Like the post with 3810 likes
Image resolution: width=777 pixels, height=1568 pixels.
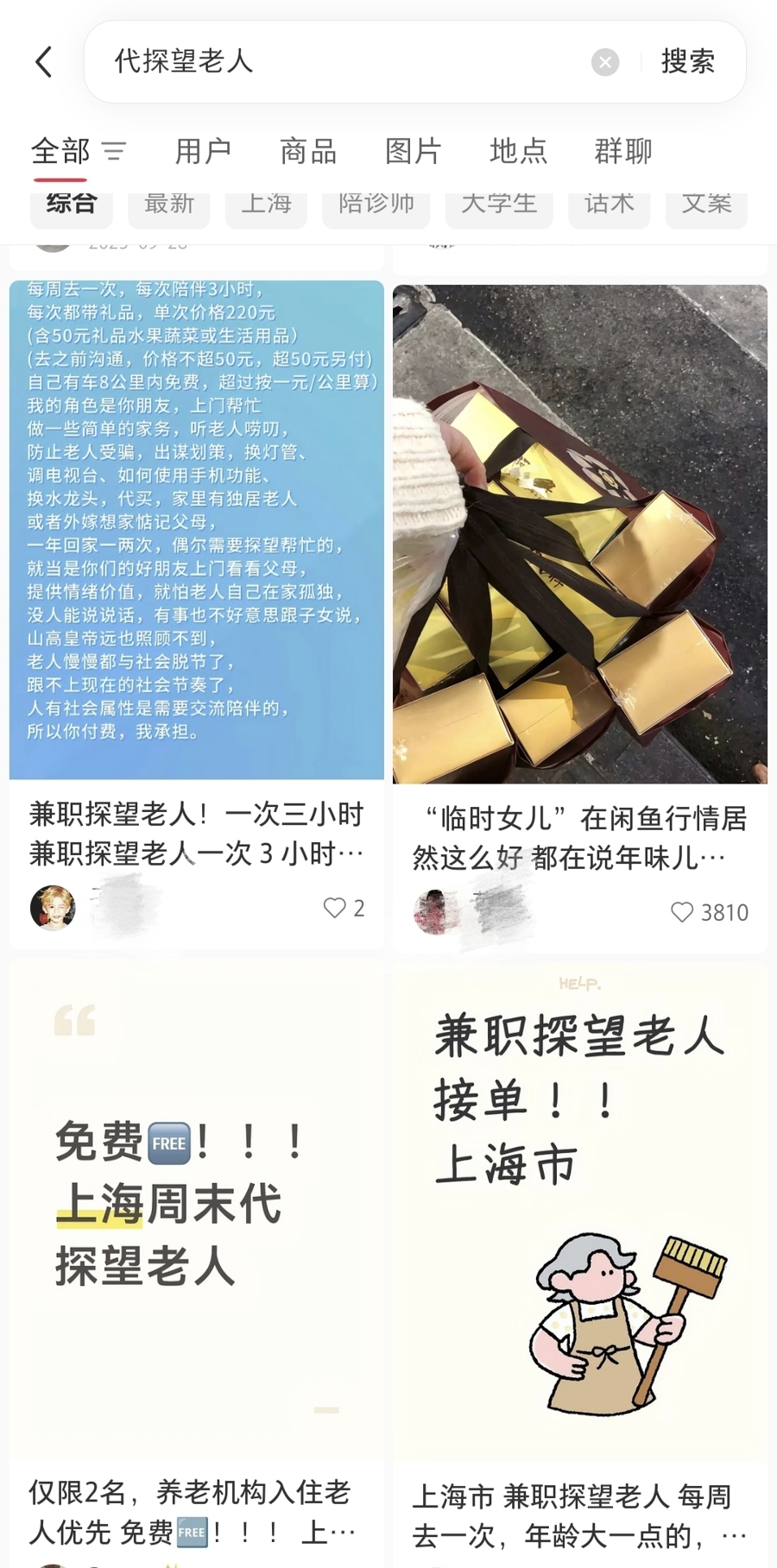tap(682, 912)
